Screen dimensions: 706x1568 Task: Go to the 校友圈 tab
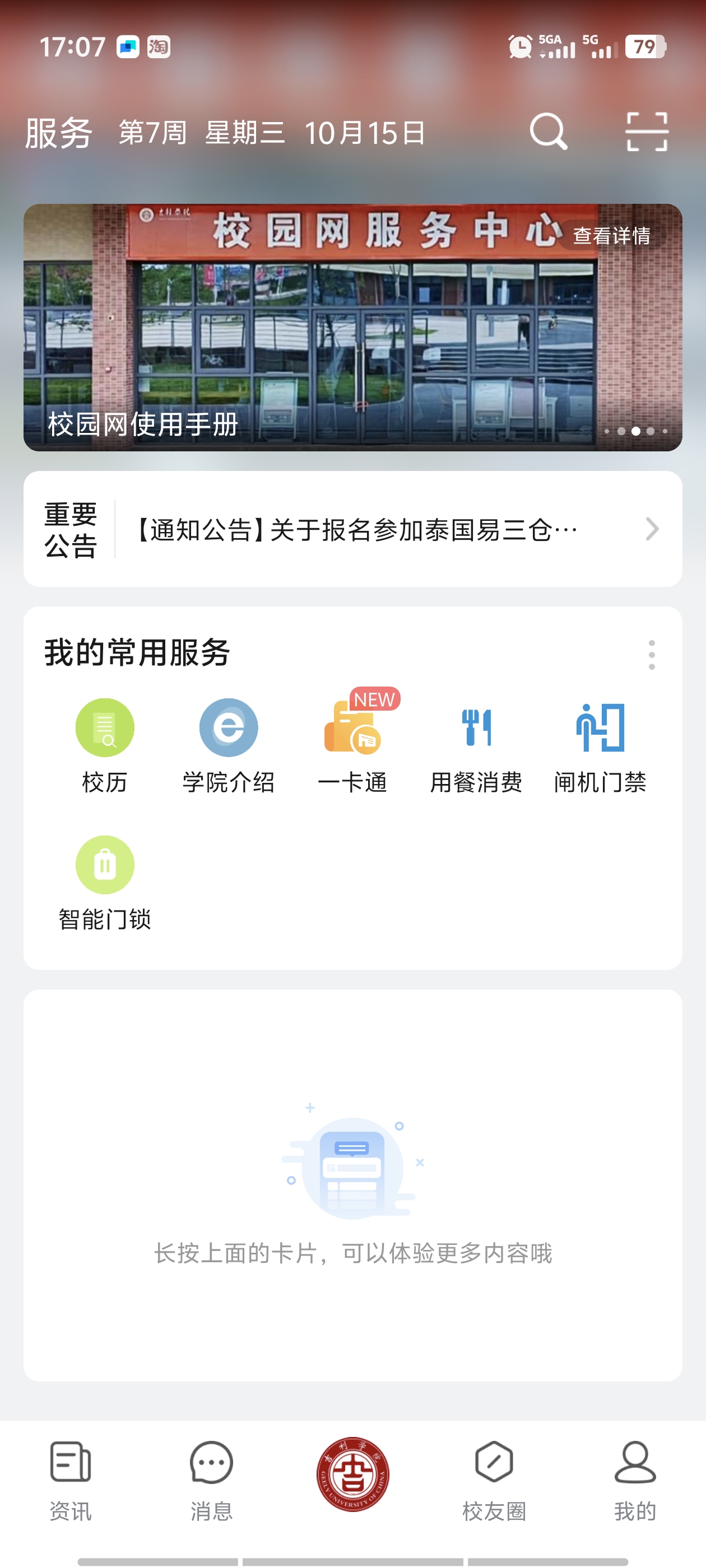tap(494, 1479)
